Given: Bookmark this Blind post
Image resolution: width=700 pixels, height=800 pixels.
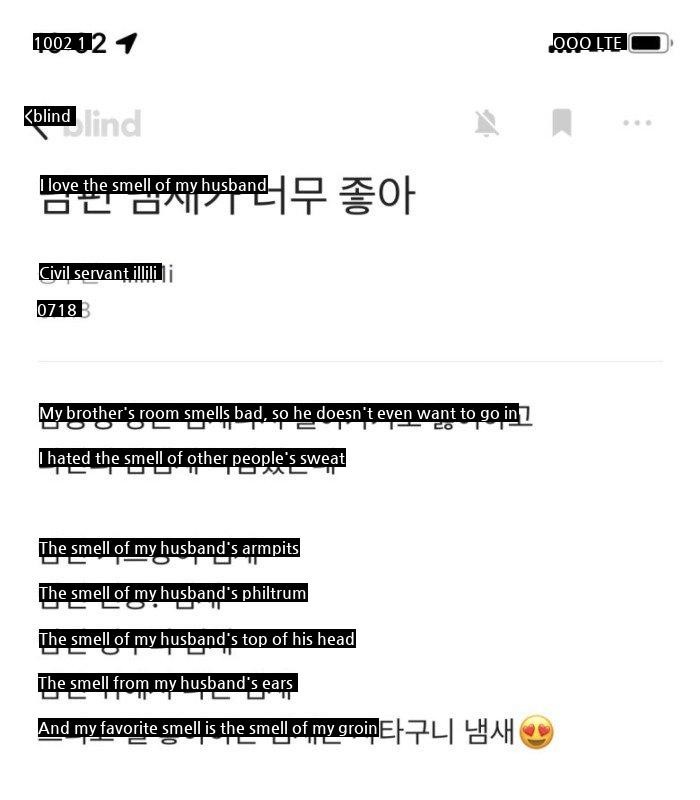Looking at the screenshot, I should (x=561, y=123).
